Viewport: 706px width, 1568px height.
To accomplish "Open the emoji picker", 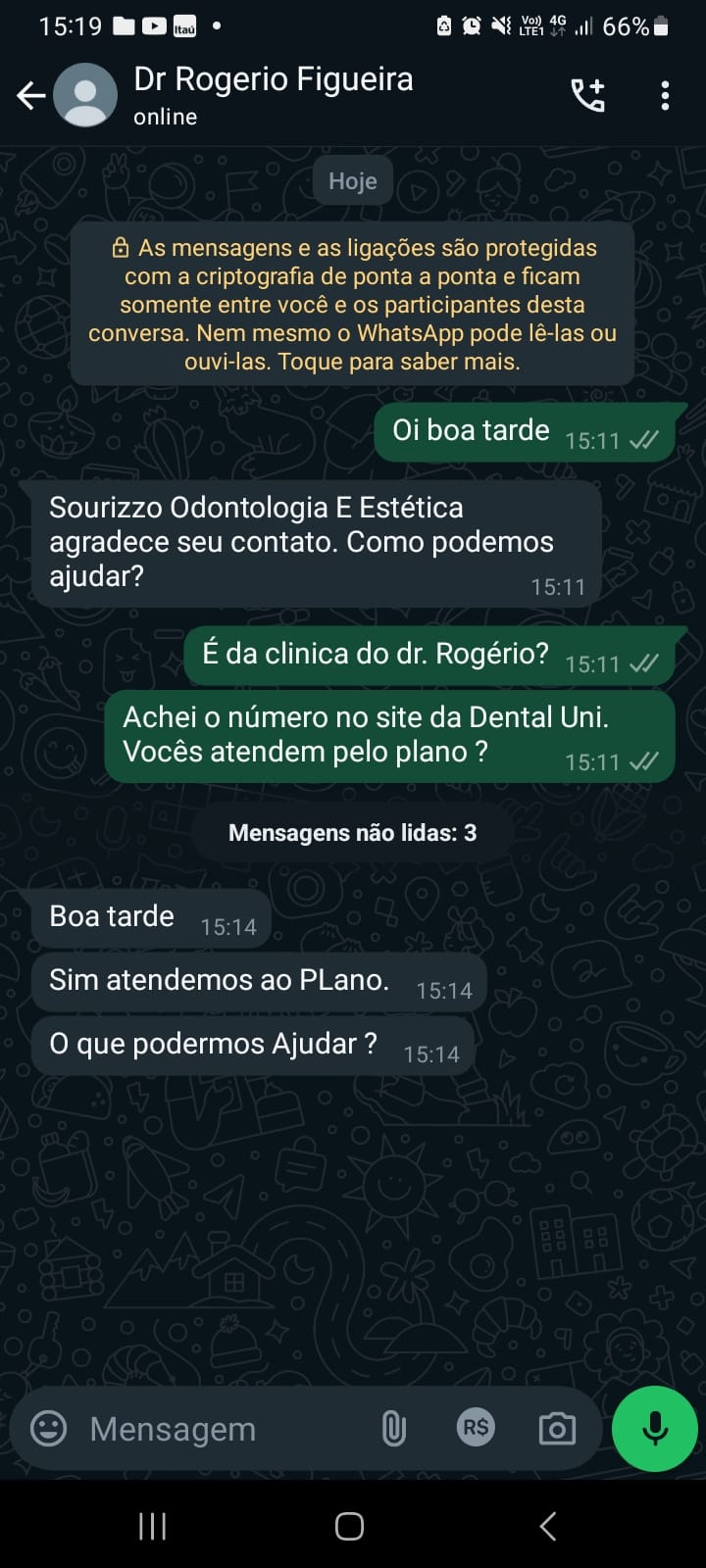I will point(49,1428).
